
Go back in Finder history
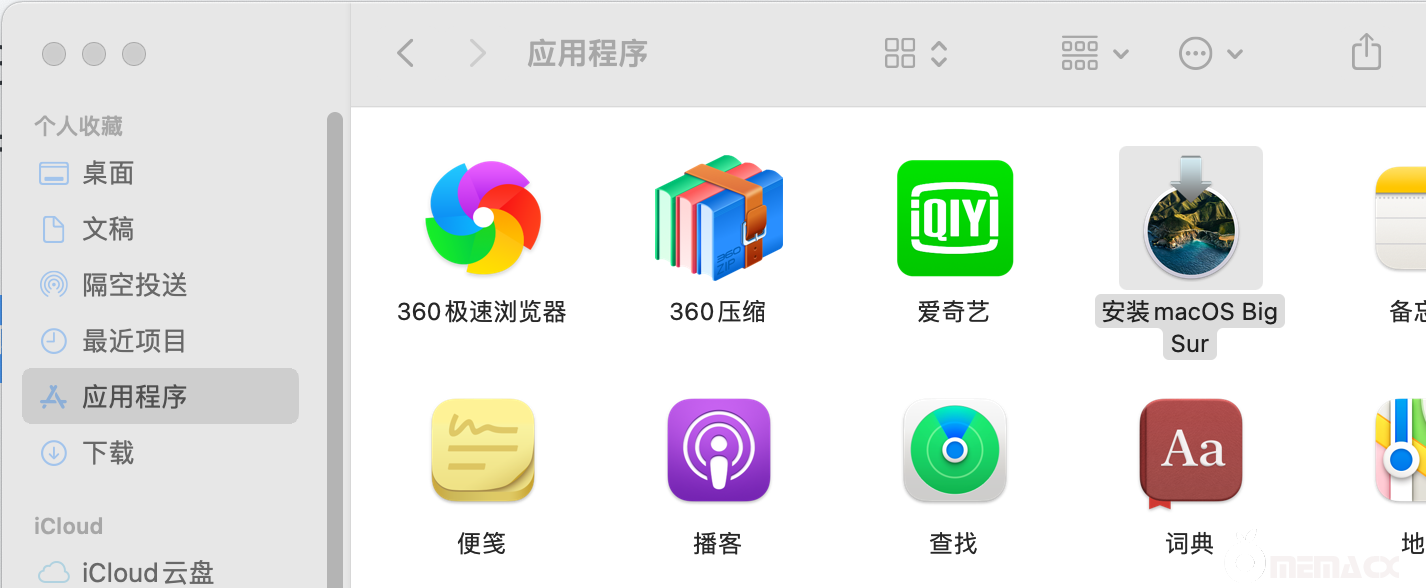pos(405,53)
